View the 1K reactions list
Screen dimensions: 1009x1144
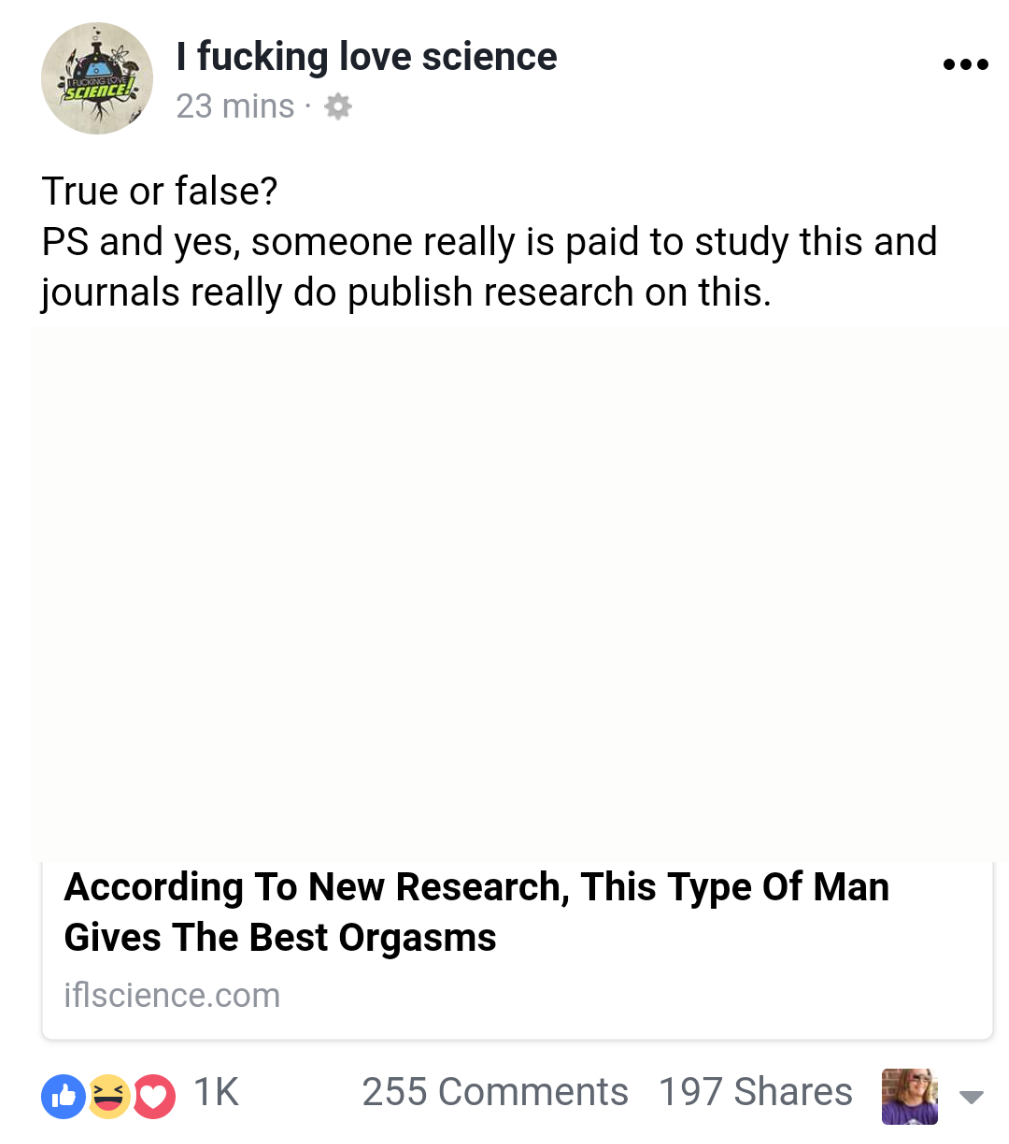pyautogui.click(x=140, y=1093)
